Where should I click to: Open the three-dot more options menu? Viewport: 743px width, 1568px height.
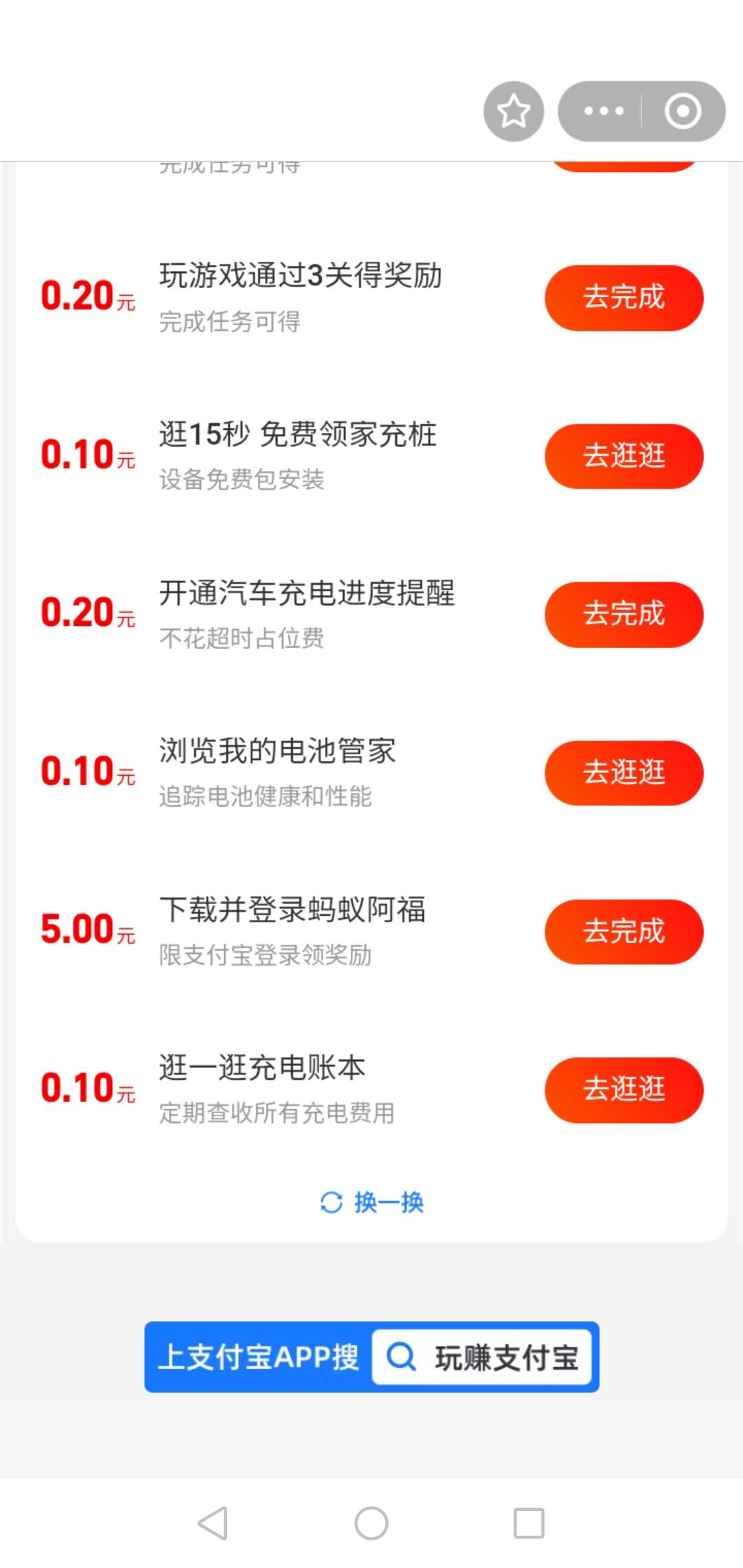click(x=603, y=111)
